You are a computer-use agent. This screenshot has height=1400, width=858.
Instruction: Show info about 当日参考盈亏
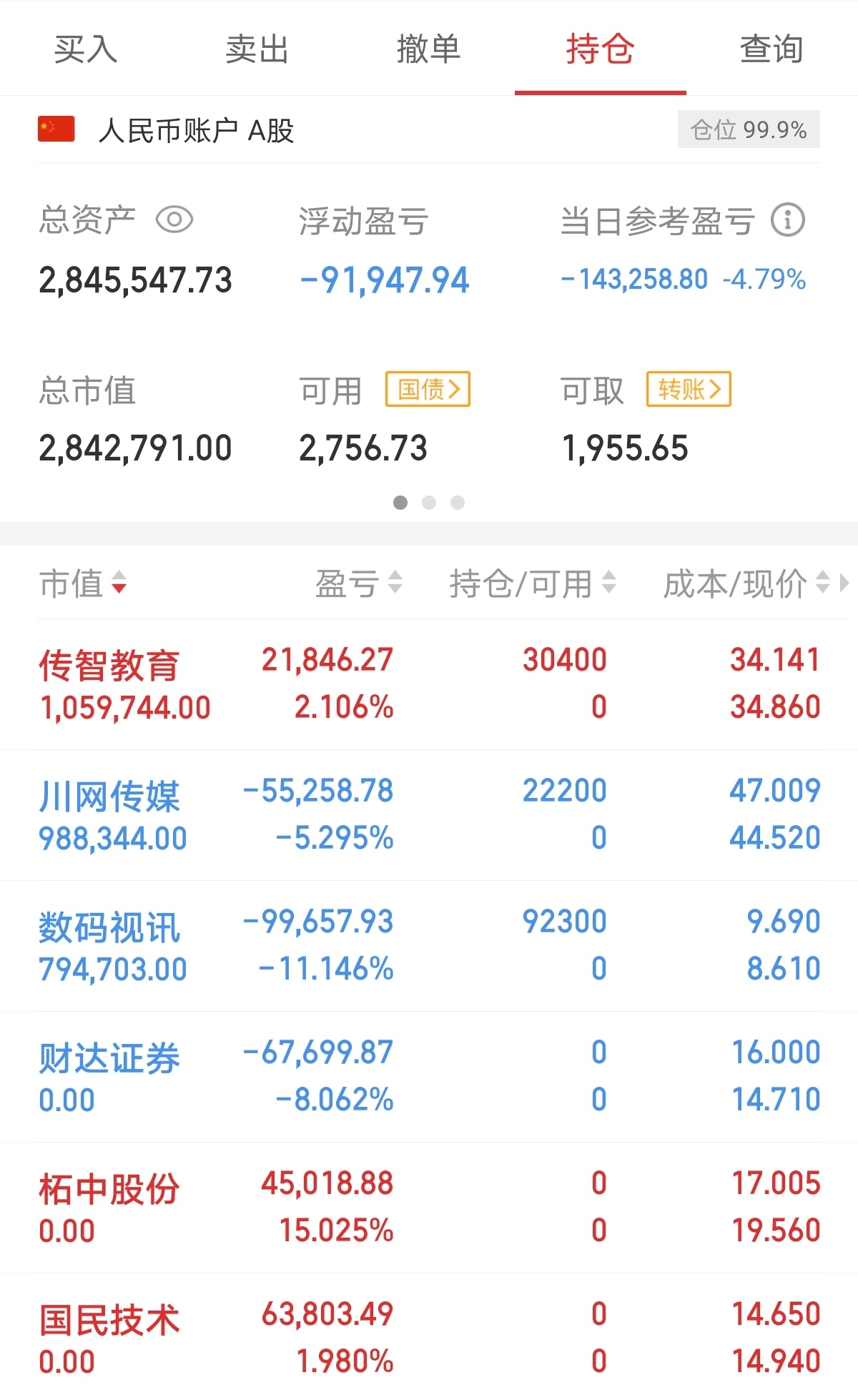pyautogui.click(x=788, y=220)
